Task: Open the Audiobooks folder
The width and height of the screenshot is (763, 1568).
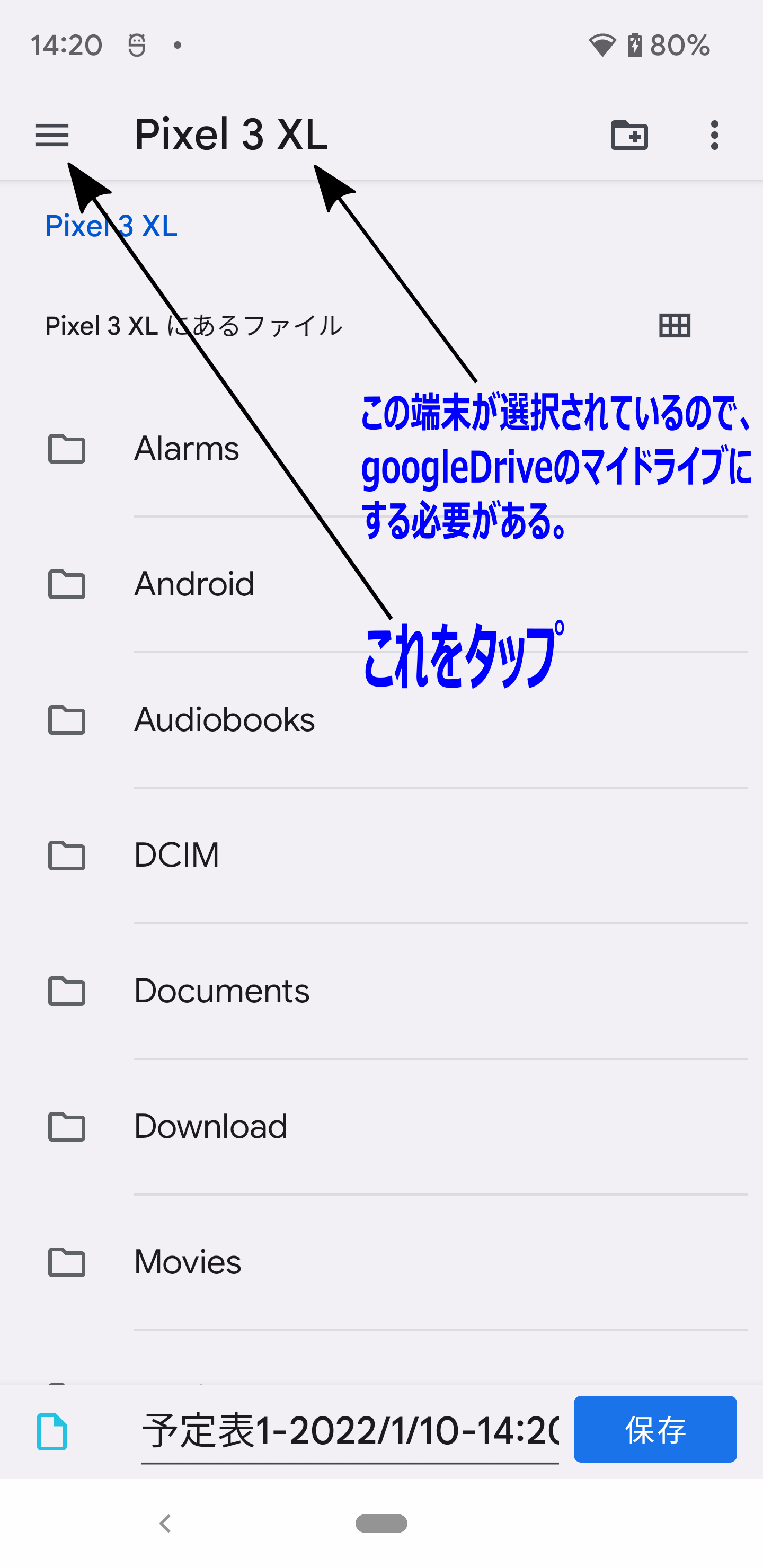Action: (225, 720)
